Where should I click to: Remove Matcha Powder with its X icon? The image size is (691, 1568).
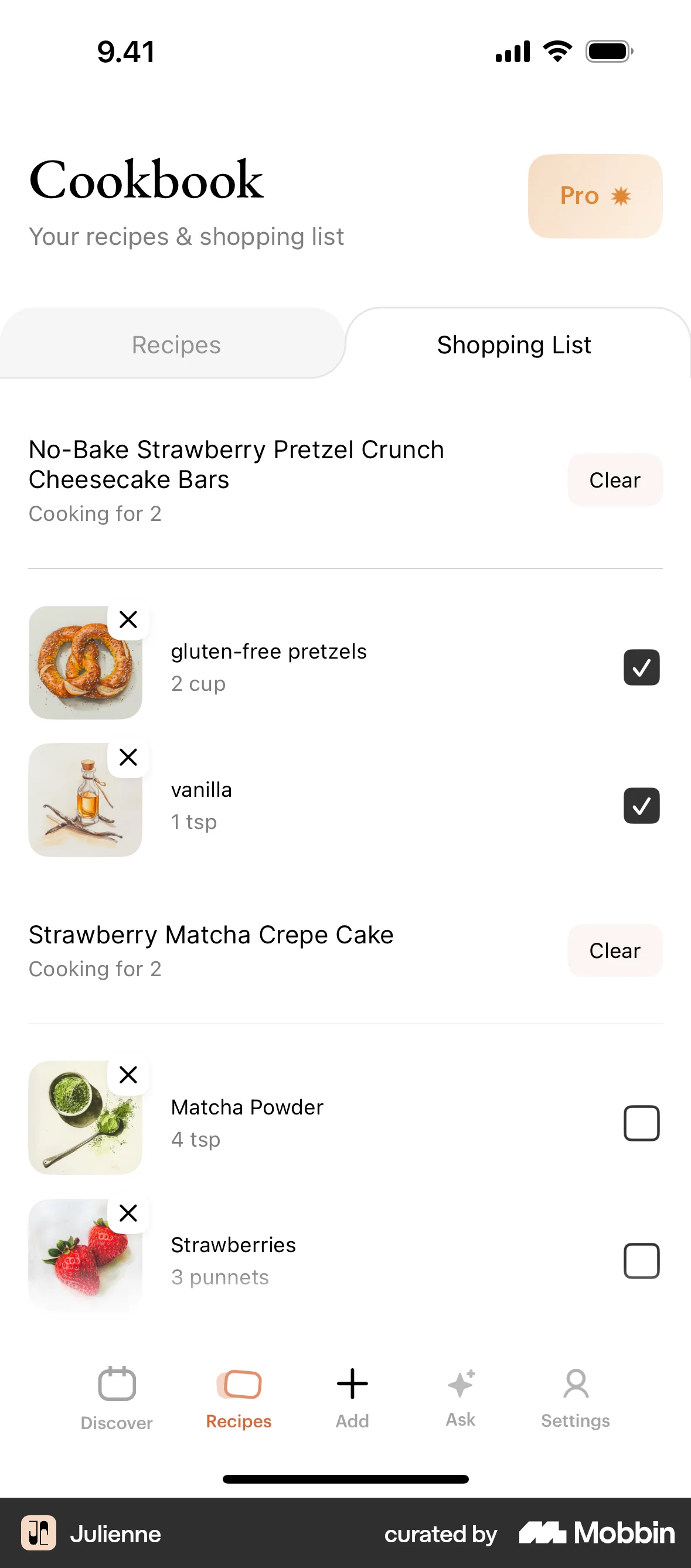tap(128, 1075)
